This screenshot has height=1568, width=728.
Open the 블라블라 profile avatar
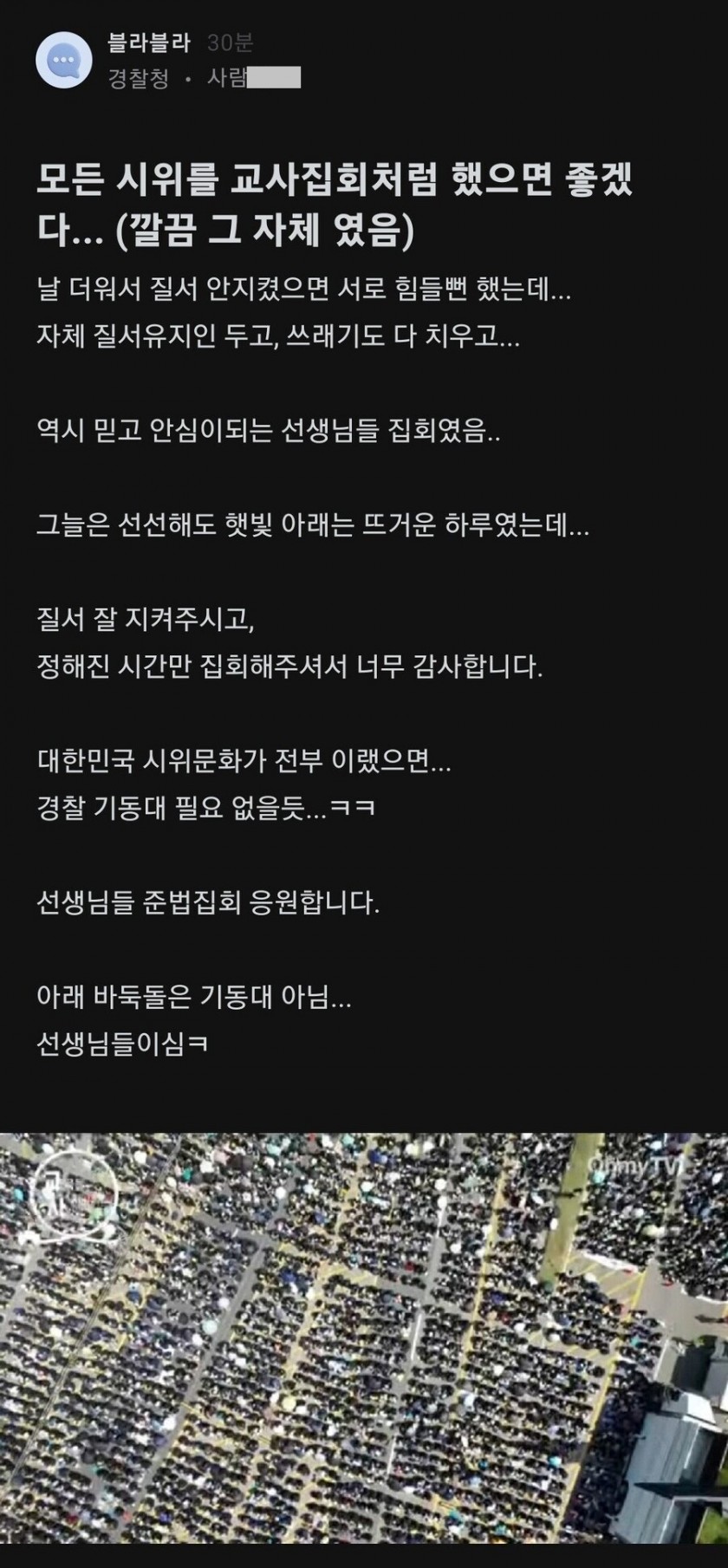point(63,60)
